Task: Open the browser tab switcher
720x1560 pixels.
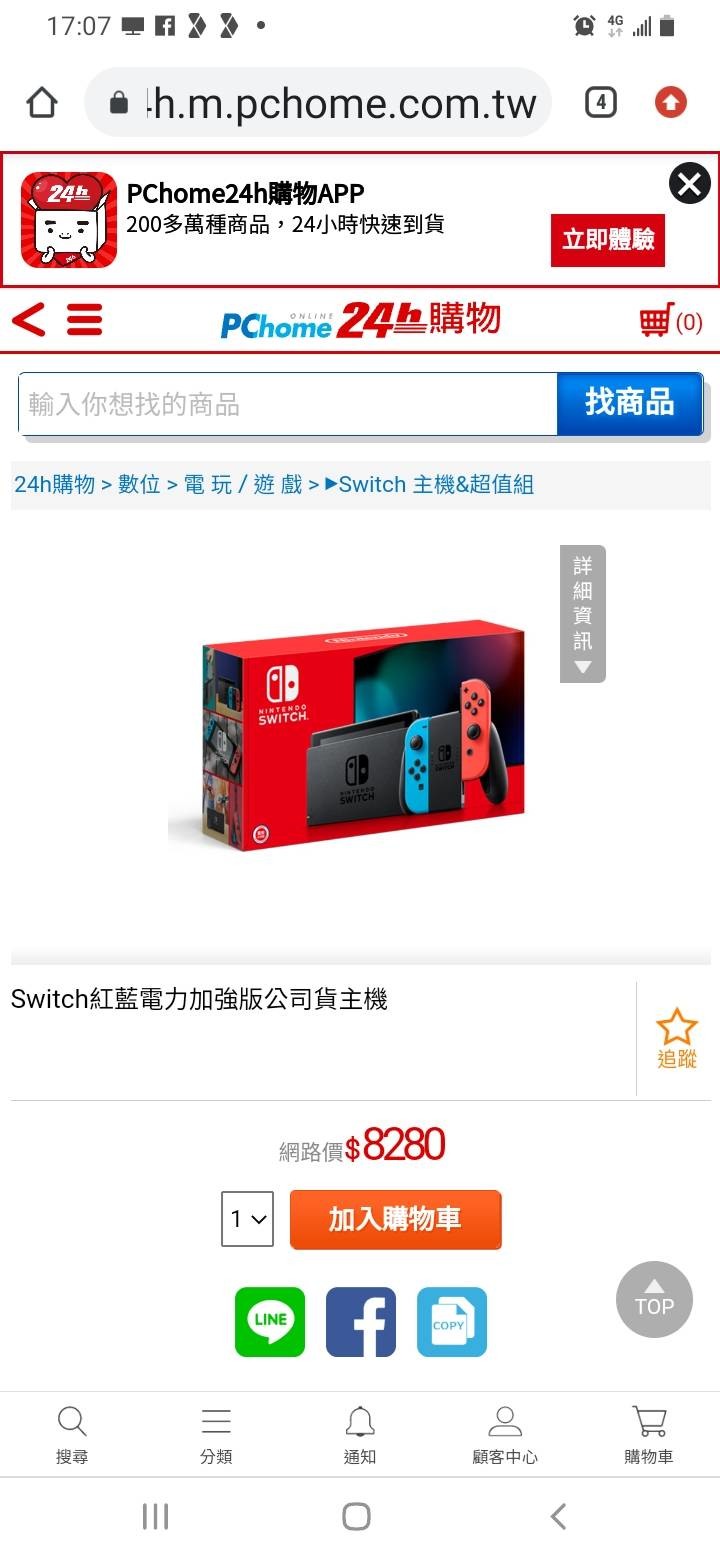Action: pos(600,102)
